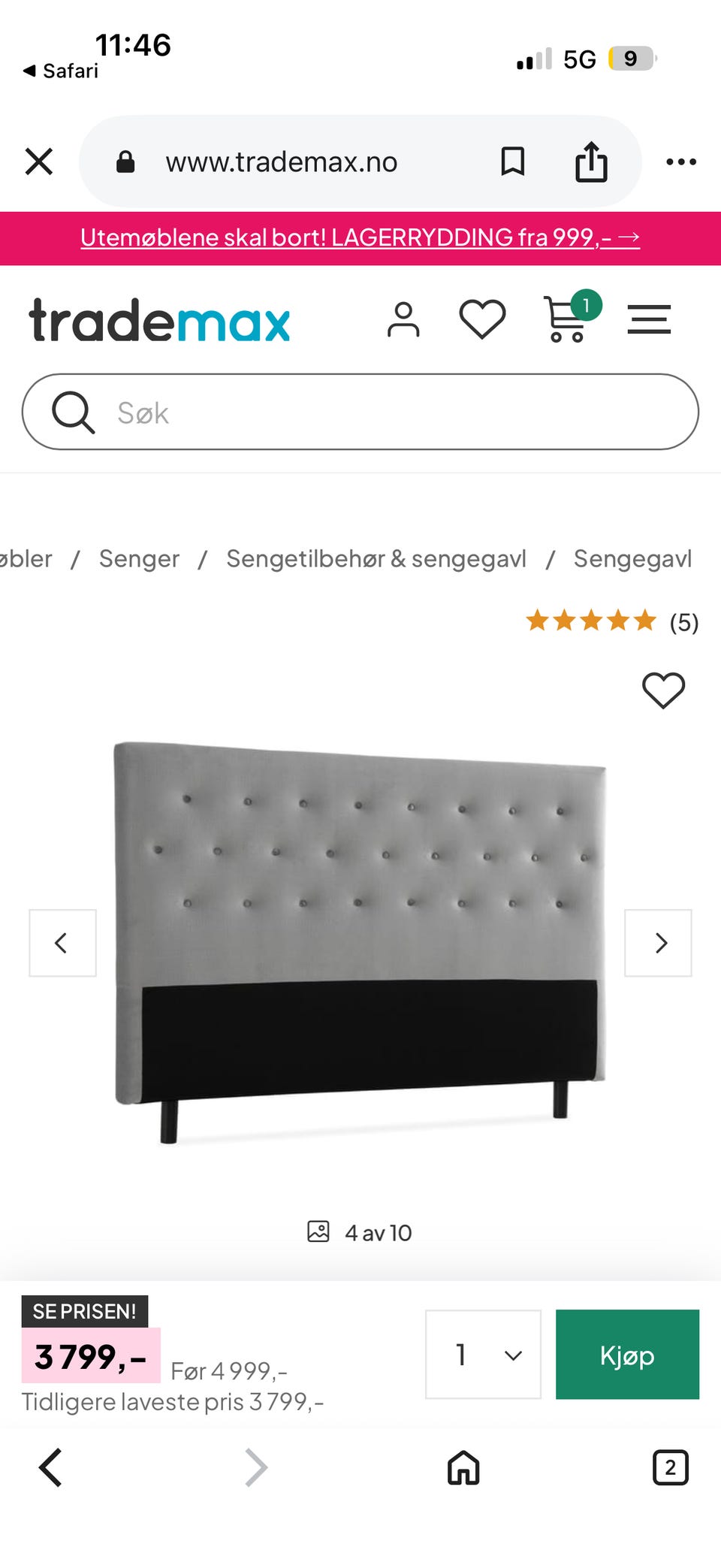Open Sengegavl breadcrumb category
The width and height of the screenshot is (721, 1568).
[x=632, y=559]
